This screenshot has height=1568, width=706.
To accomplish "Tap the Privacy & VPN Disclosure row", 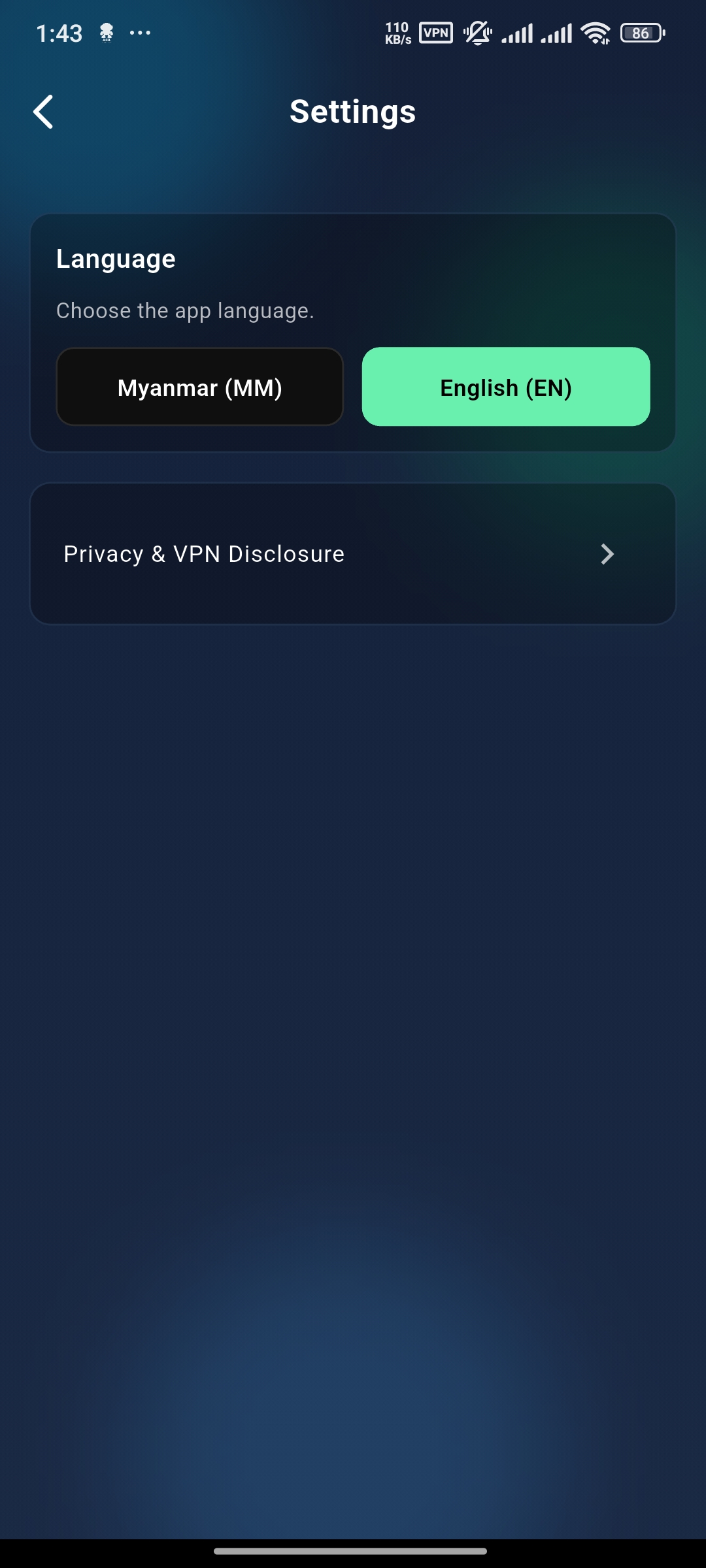I will pyautogui.click(x=353, y=553).
